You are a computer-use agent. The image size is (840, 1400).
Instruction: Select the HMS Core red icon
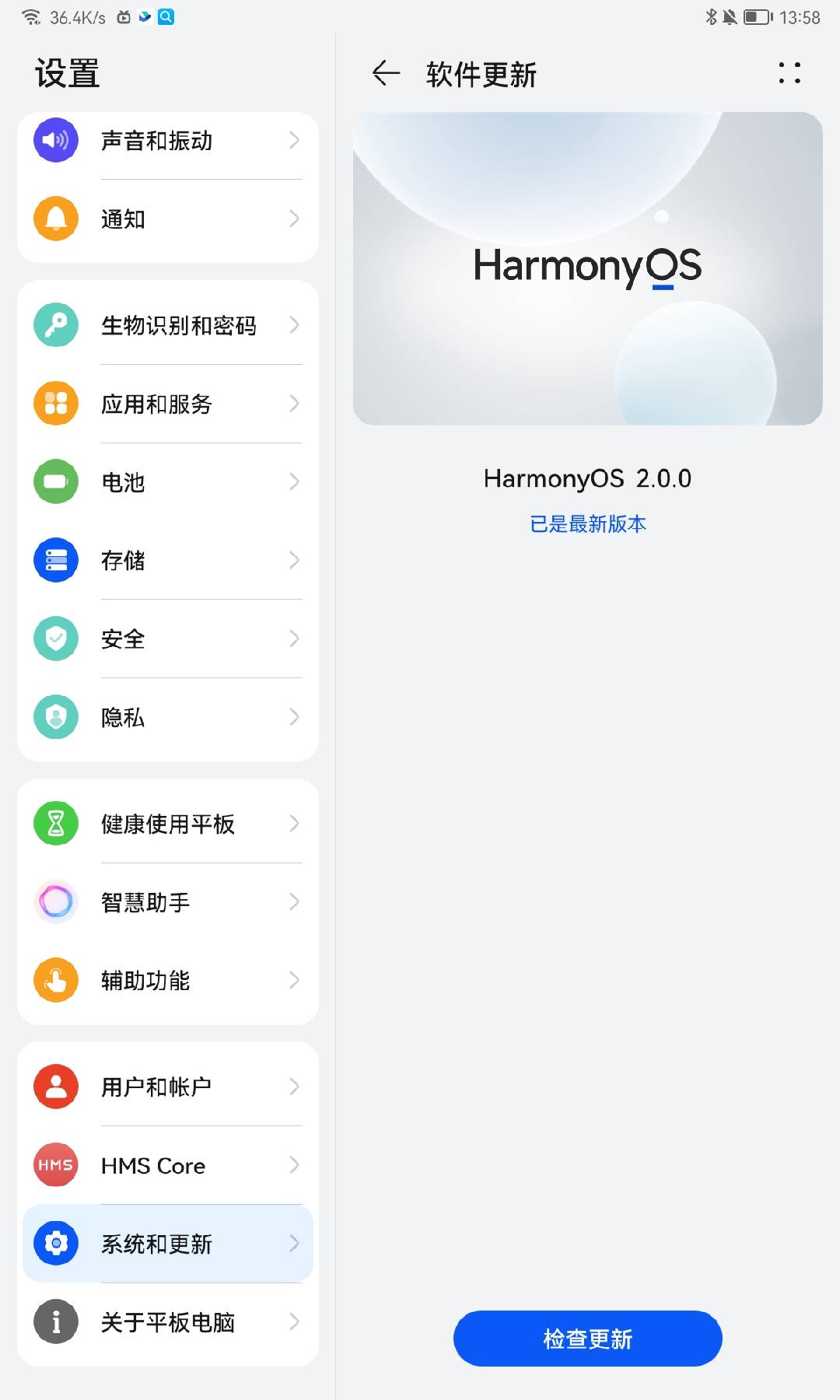tap(55, 1165)
